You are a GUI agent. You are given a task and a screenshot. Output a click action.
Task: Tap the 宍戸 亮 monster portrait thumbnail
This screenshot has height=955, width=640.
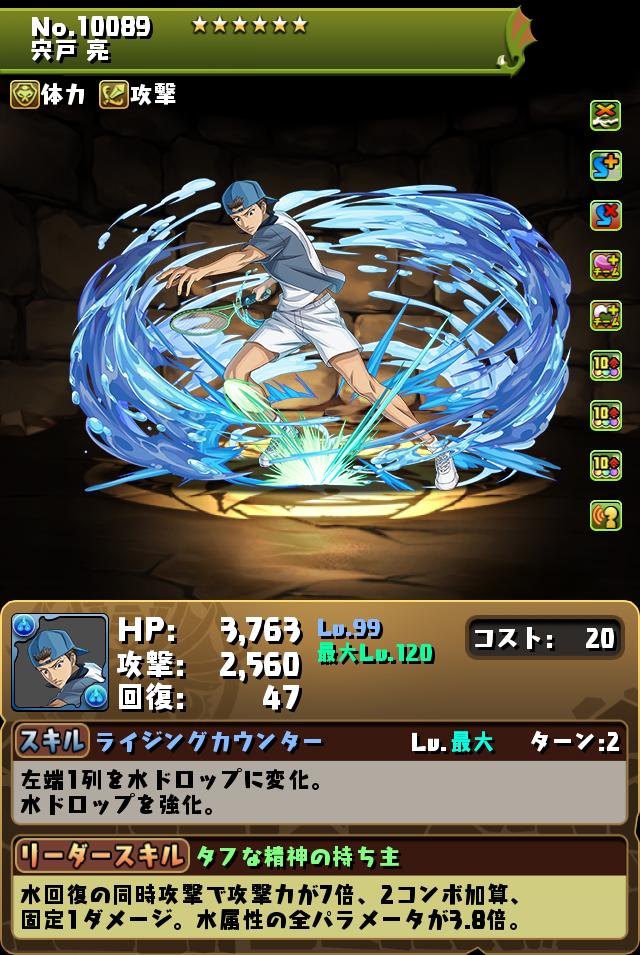[x=60, y=662]
